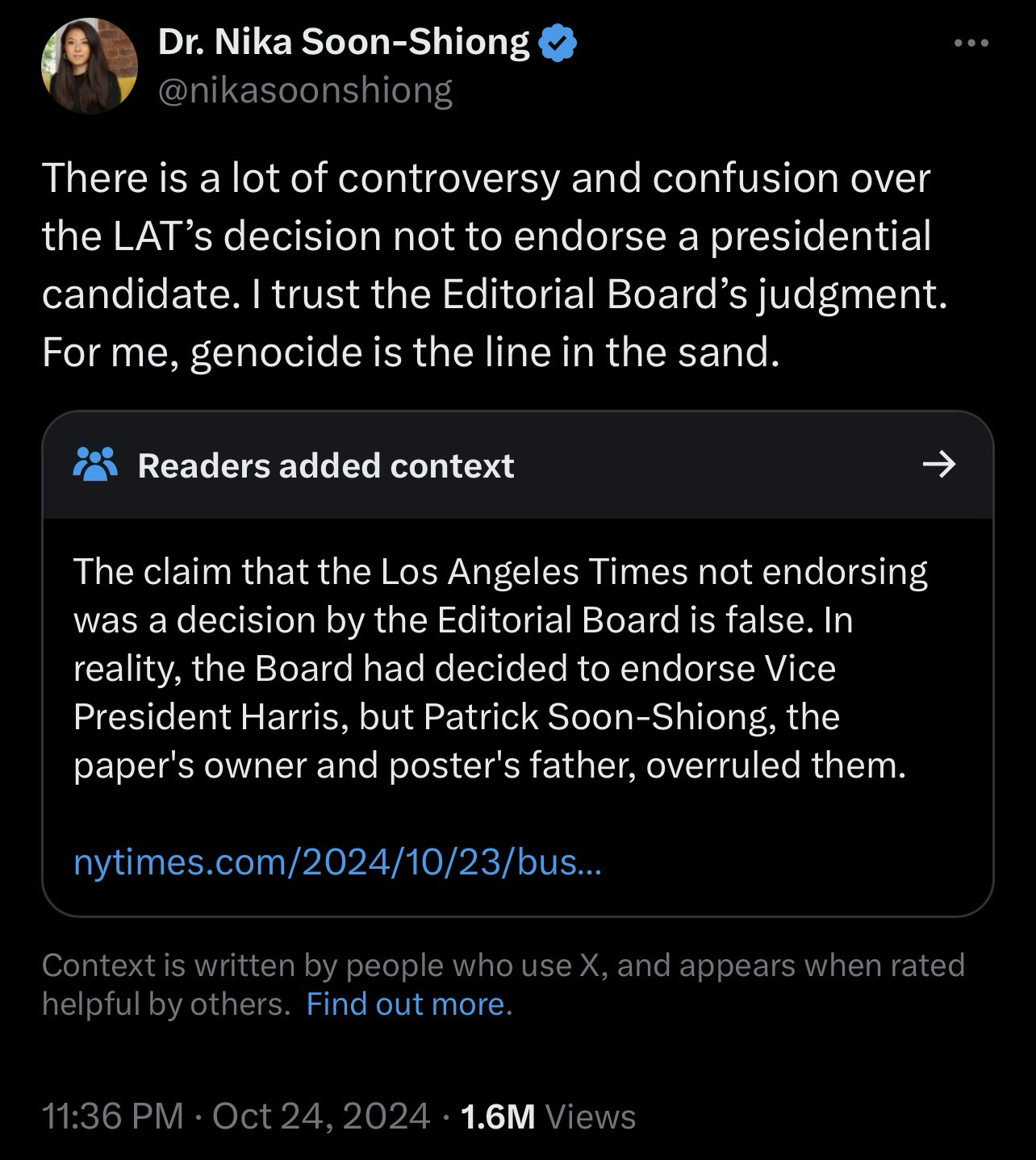
Task: Open the three-dot overflow menu
Action: (x=971, y=44)
